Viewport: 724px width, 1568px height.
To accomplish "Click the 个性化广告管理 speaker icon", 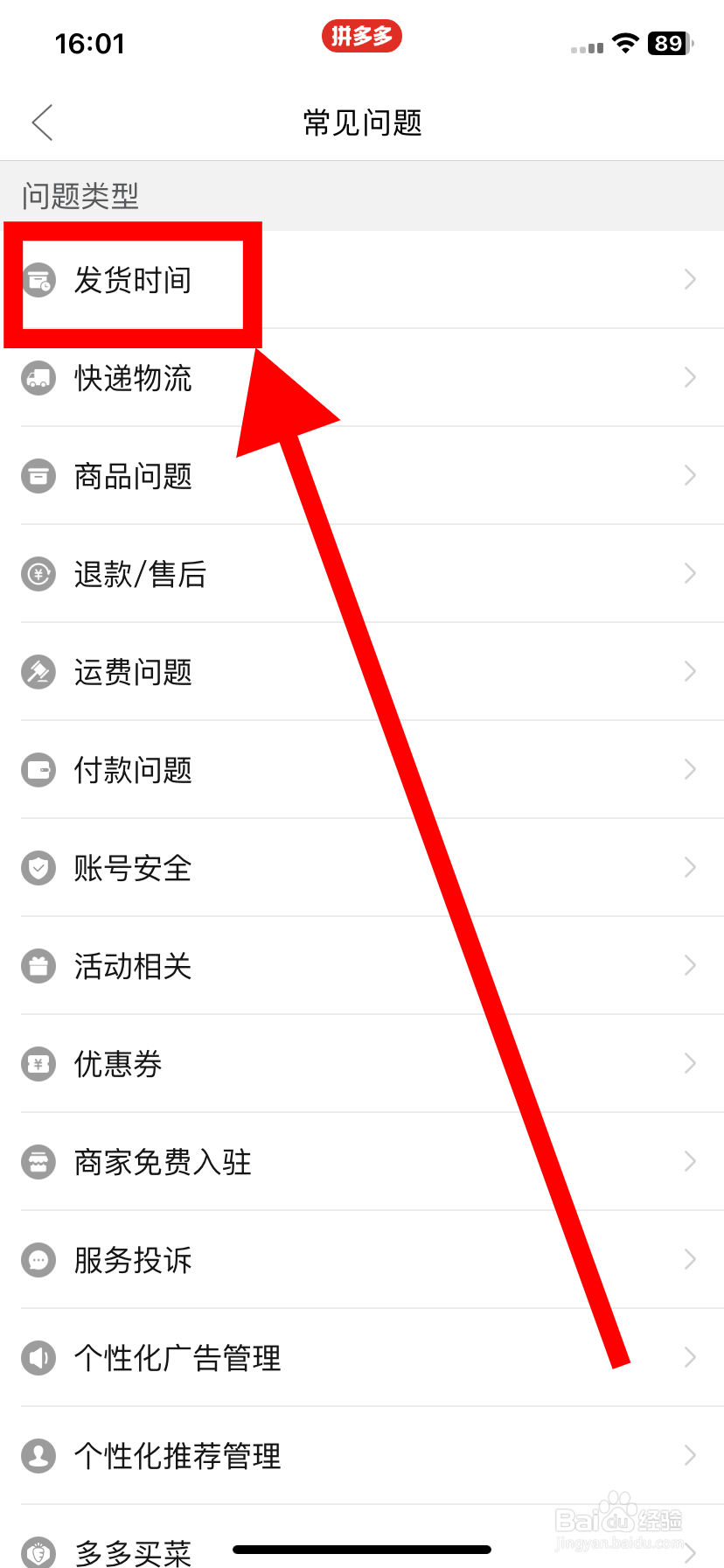I will [x=38, y=1358].
